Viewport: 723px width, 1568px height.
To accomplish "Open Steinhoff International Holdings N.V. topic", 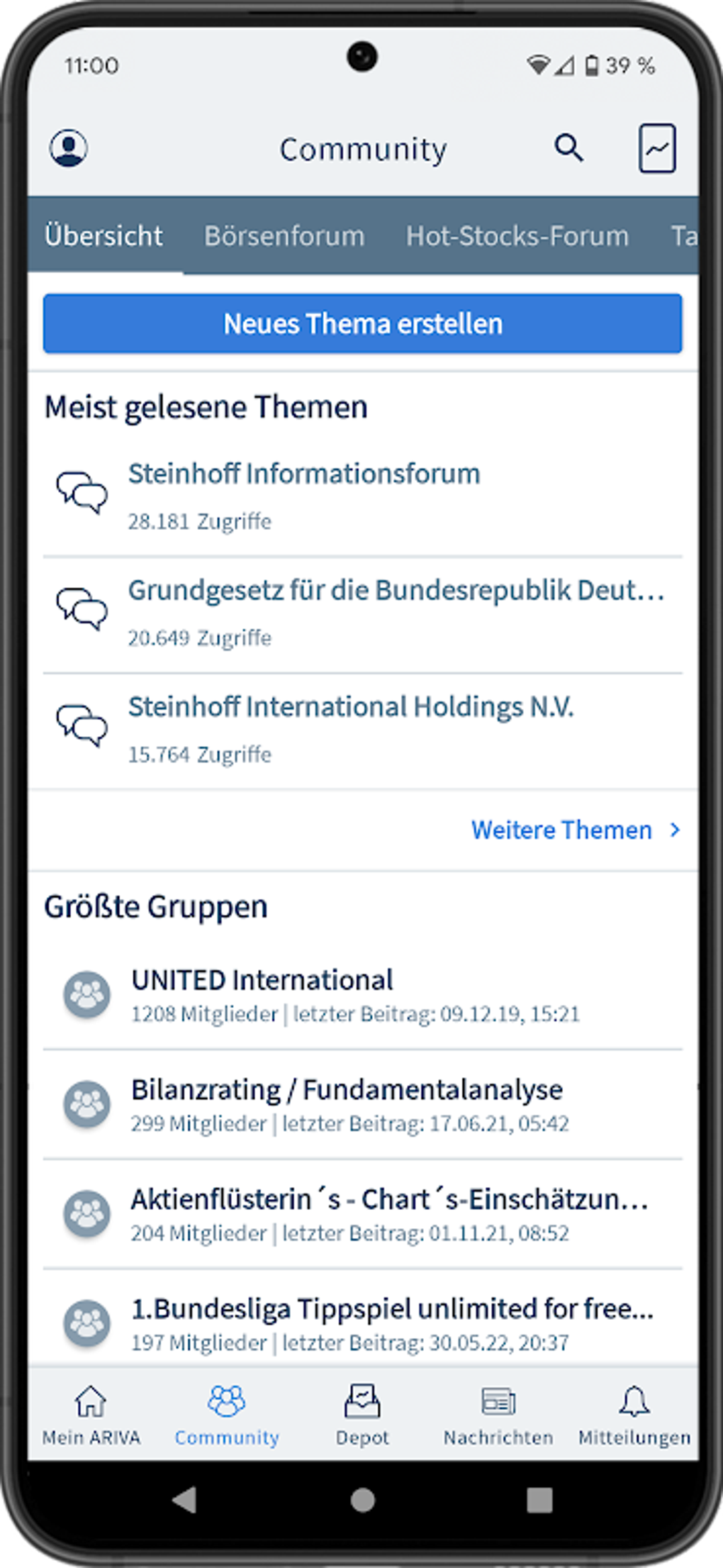I will pos(351,707).
